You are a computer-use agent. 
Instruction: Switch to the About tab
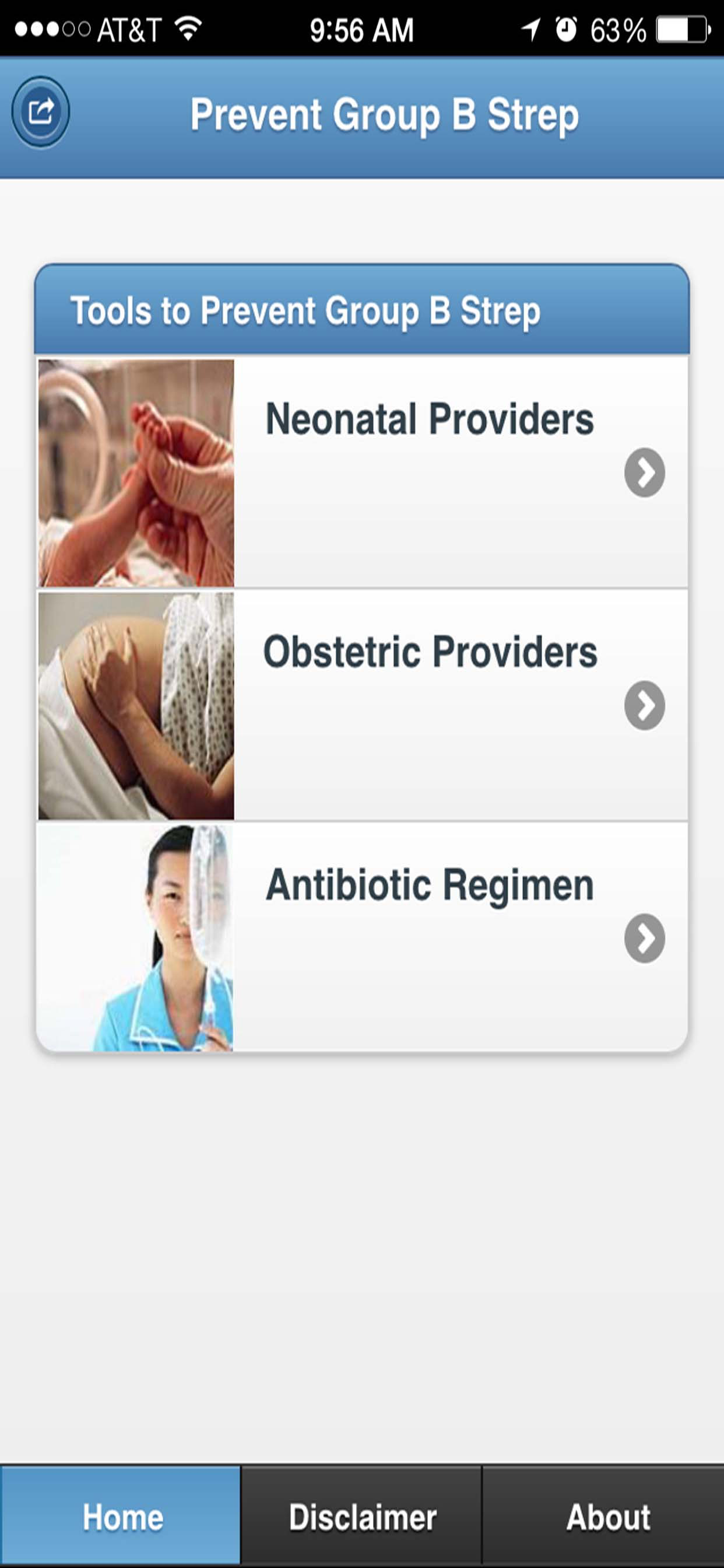point(606,1516)
